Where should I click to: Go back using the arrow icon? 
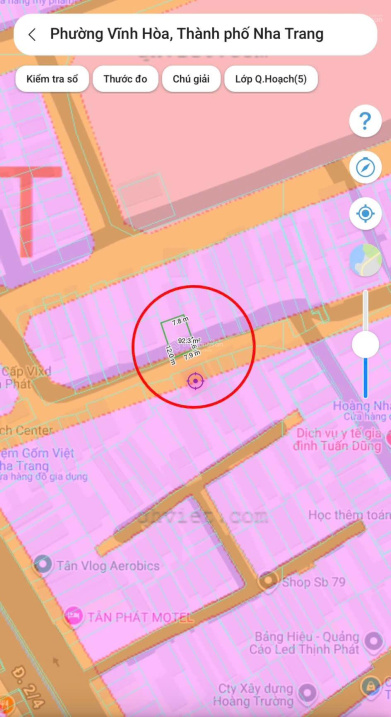pos(32,35)
